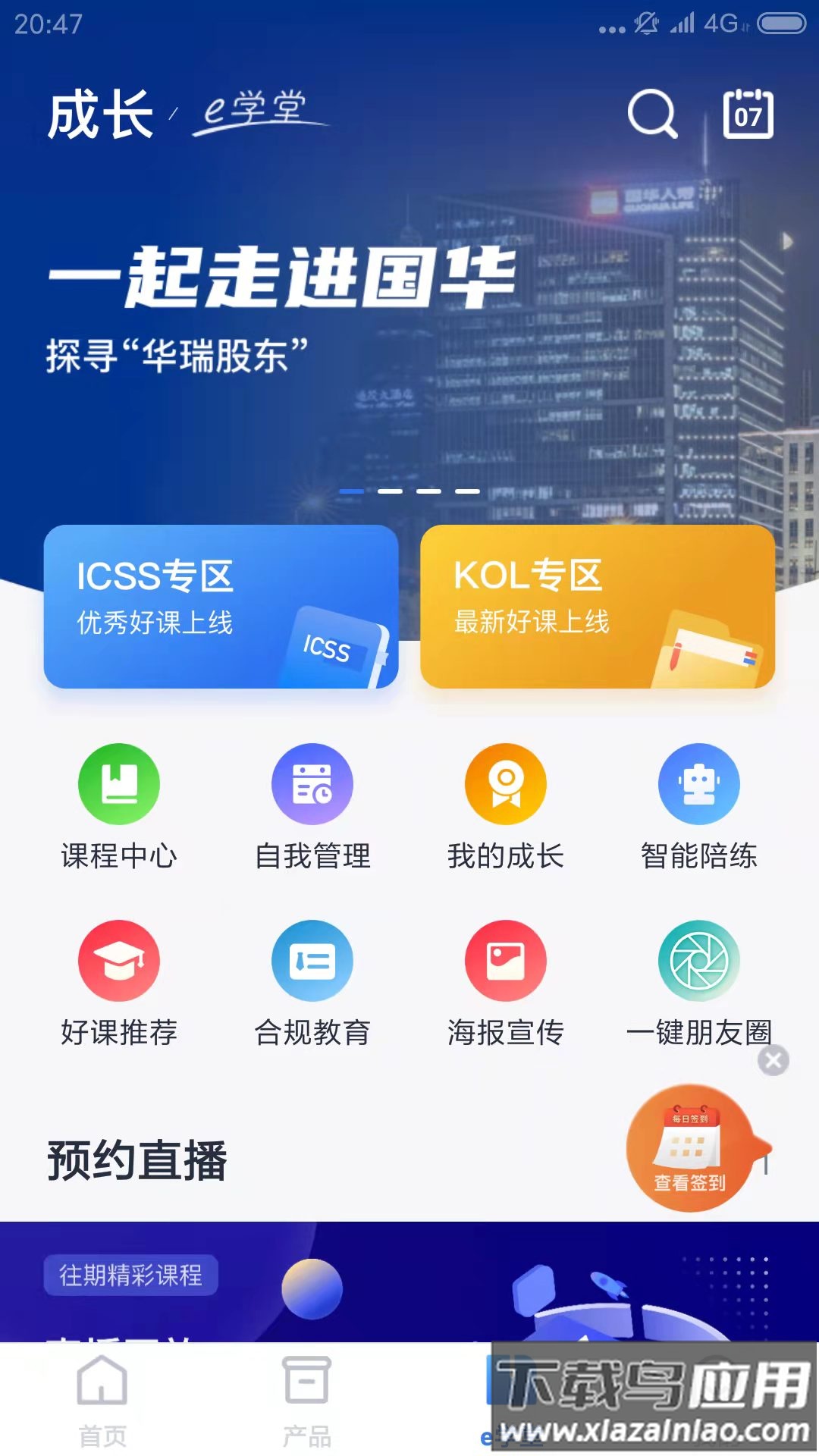Select the 自我管理 icon
The height and width of the screenshot is (1456, 819).
click(x=312, y=785)
